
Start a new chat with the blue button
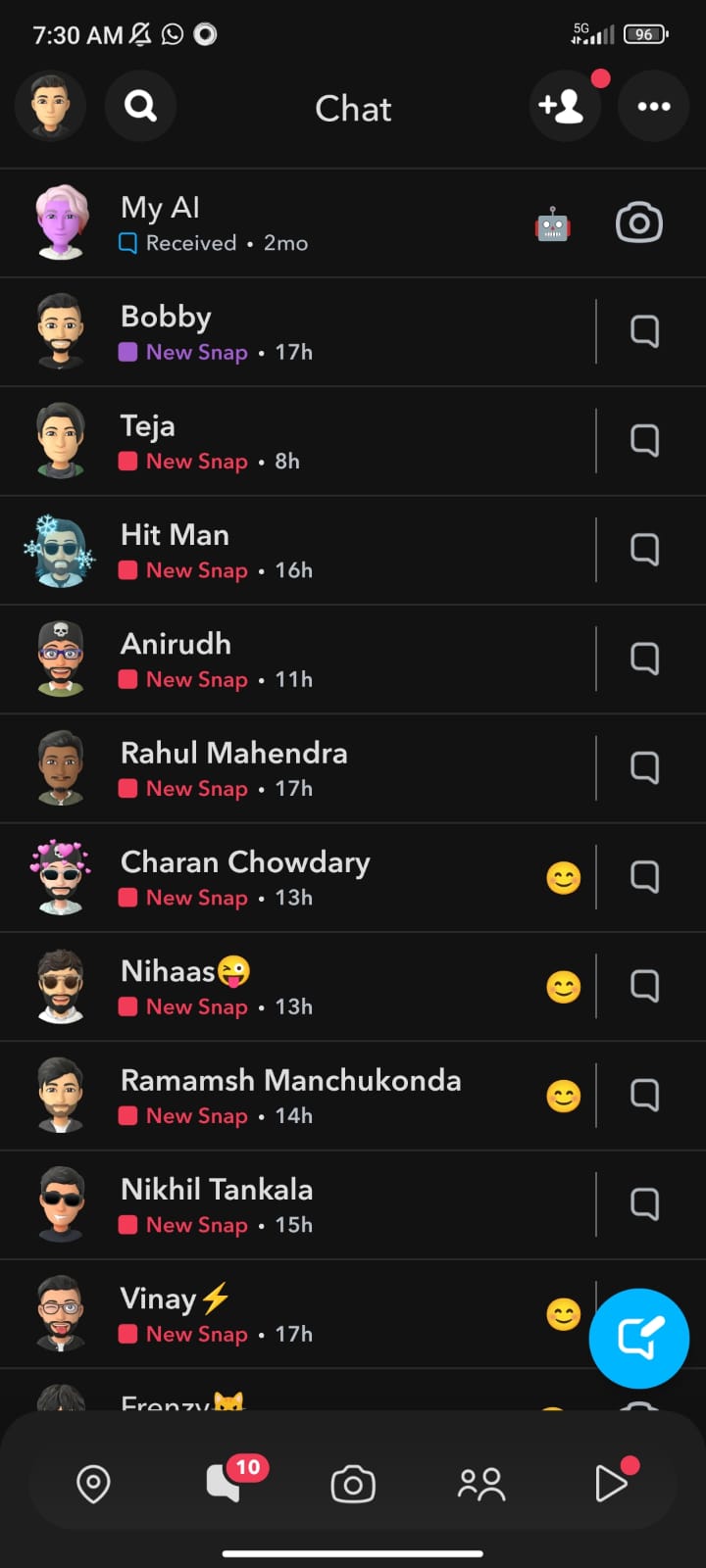pos(638,1338)
